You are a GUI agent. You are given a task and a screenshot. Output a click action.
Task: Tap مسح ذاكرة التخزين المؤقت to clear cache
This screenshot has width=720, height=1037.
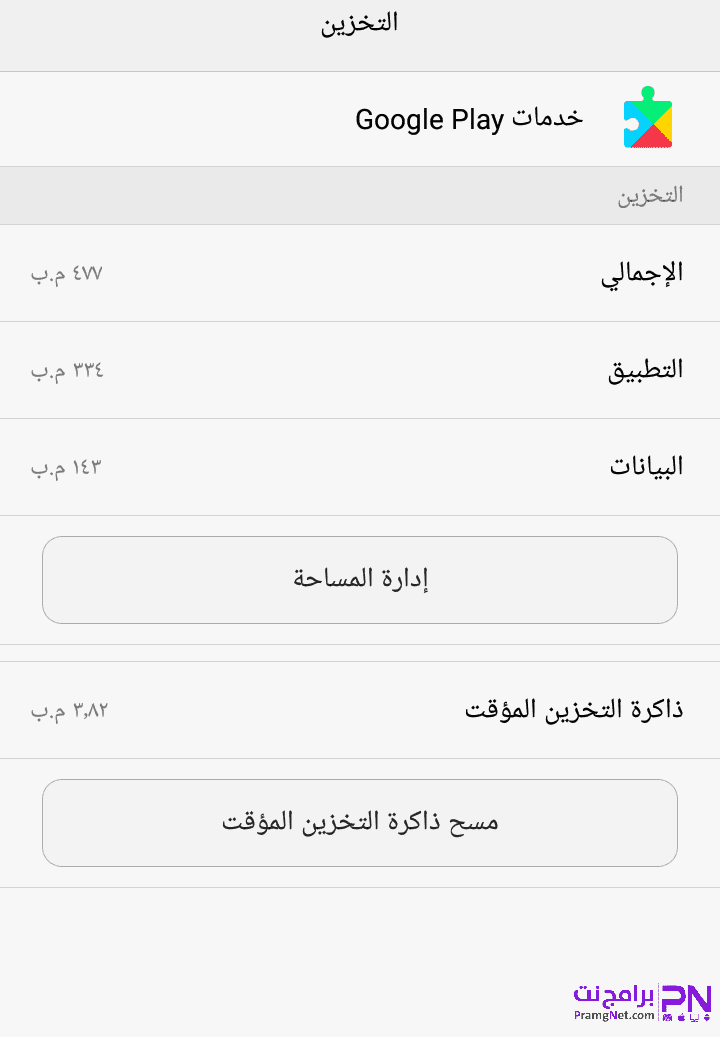click(360, 822)
